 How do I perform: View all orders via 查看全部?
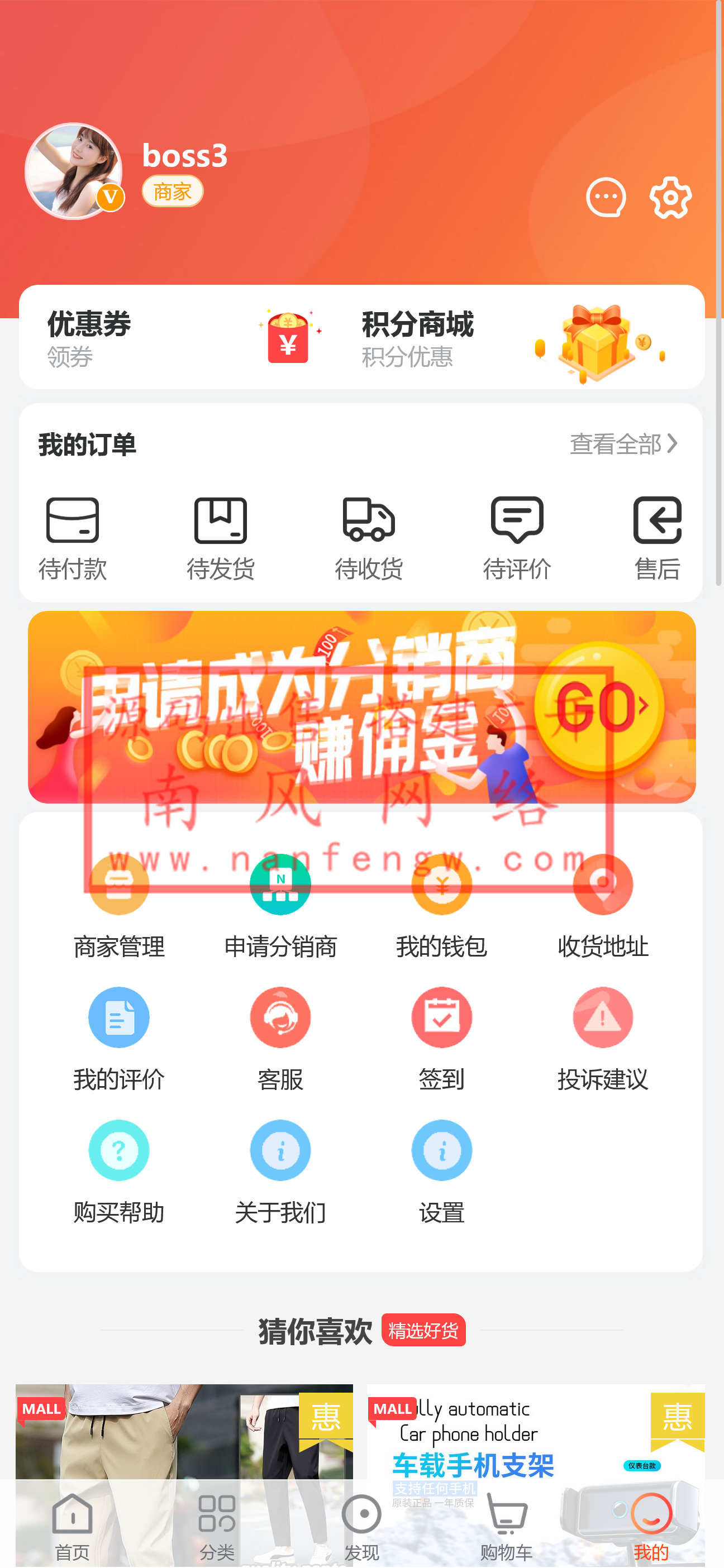[x=623, y=444]
